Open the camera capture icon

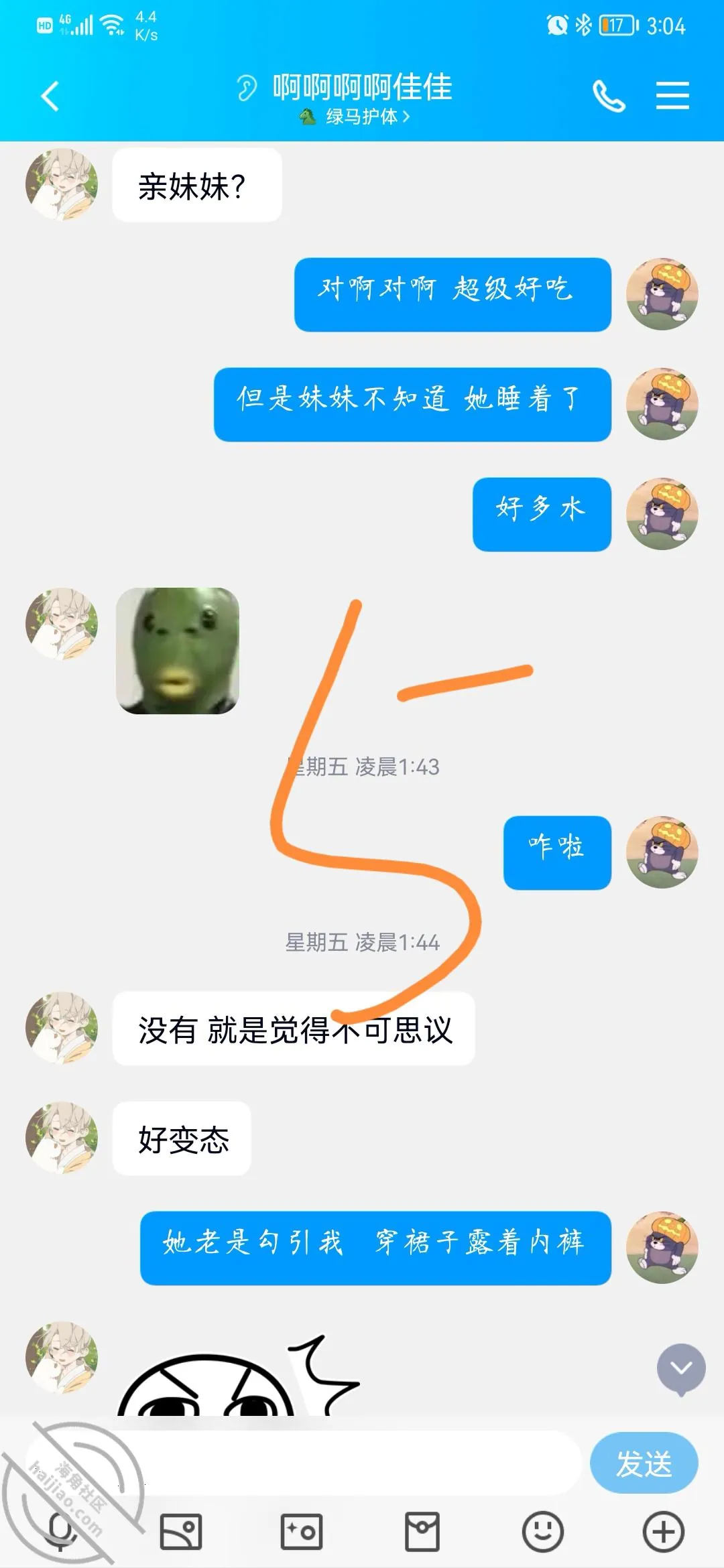click(302, 1532)
